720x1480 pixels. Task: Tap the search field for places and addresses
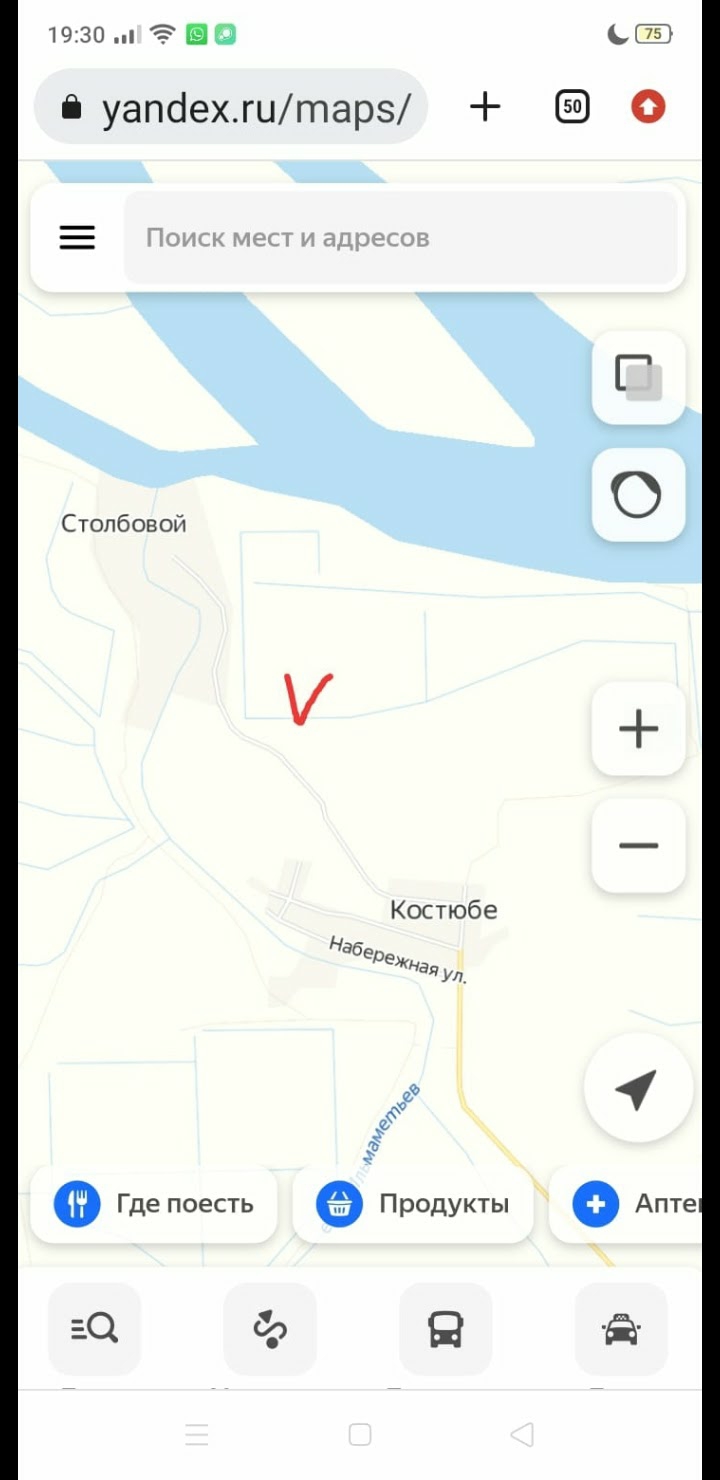point(400,238)
